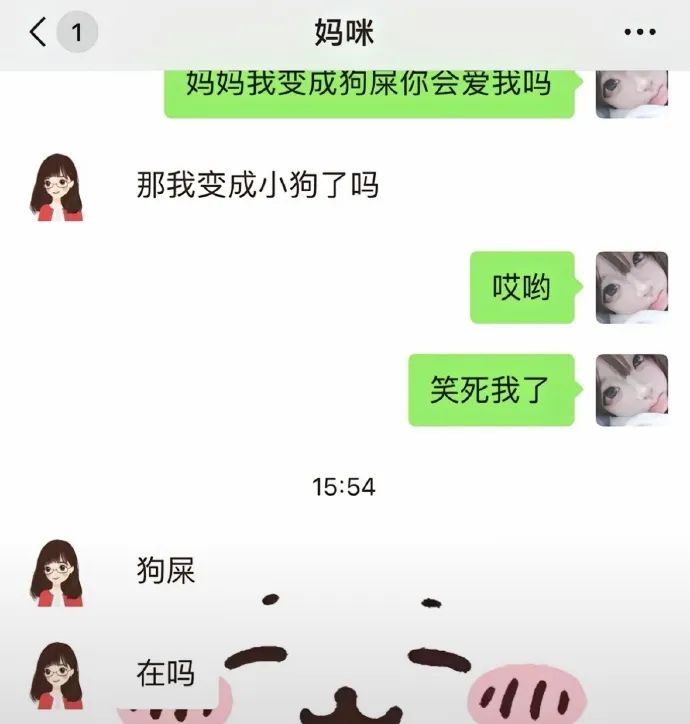Go back to the chat list

click(38, 33)
